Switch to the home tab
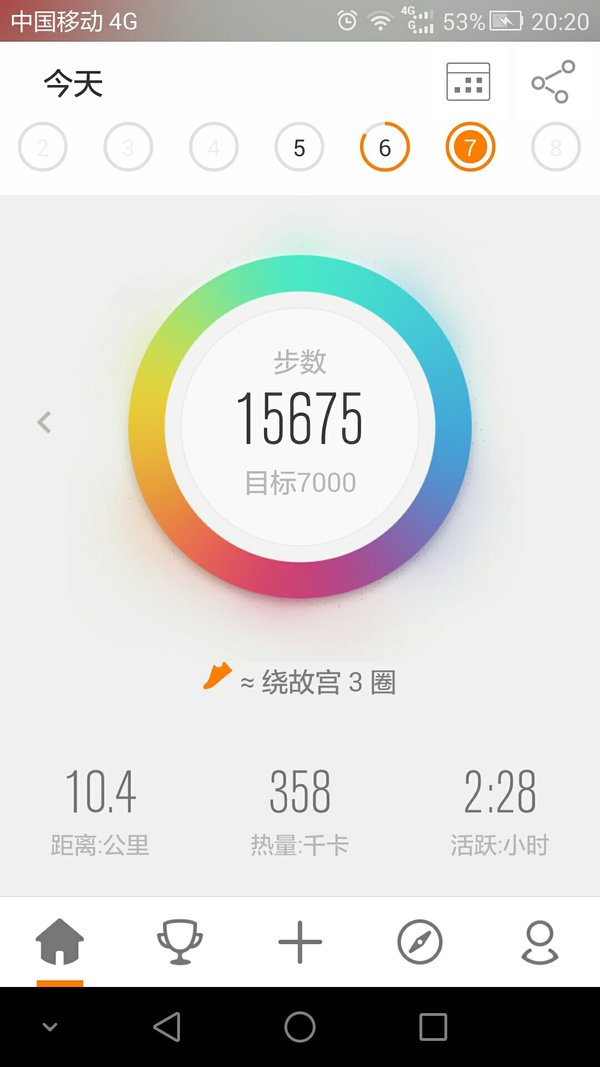The height and width of the screenshot is (1067, 600). click(x=60, y=942)
